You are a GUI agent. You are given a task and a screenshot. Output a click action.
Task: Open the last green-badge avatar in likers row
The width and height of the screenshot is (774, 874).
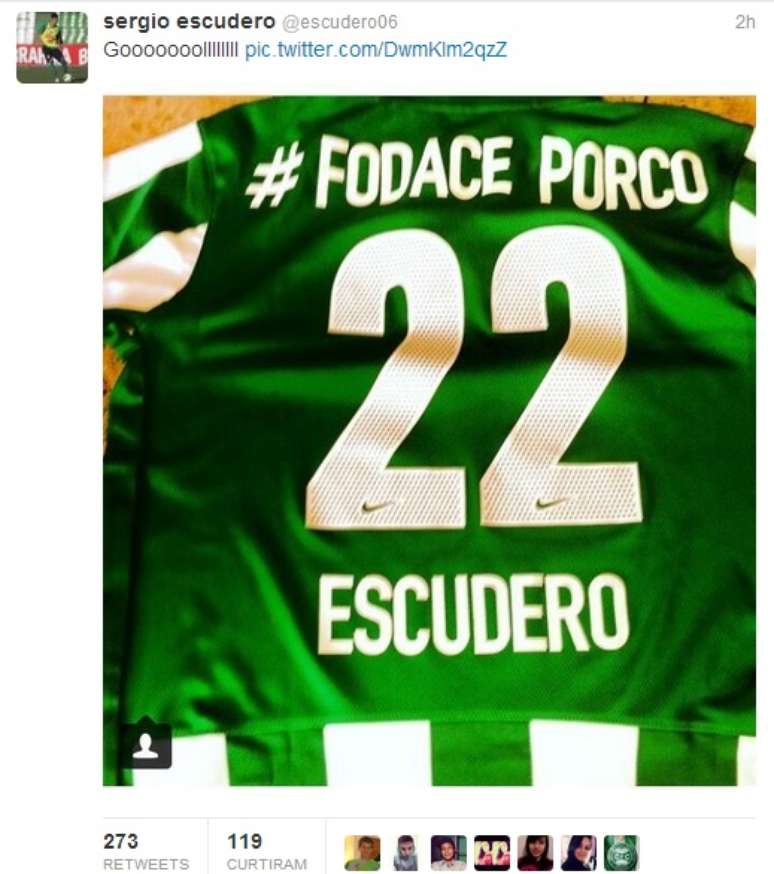[621, 853]
